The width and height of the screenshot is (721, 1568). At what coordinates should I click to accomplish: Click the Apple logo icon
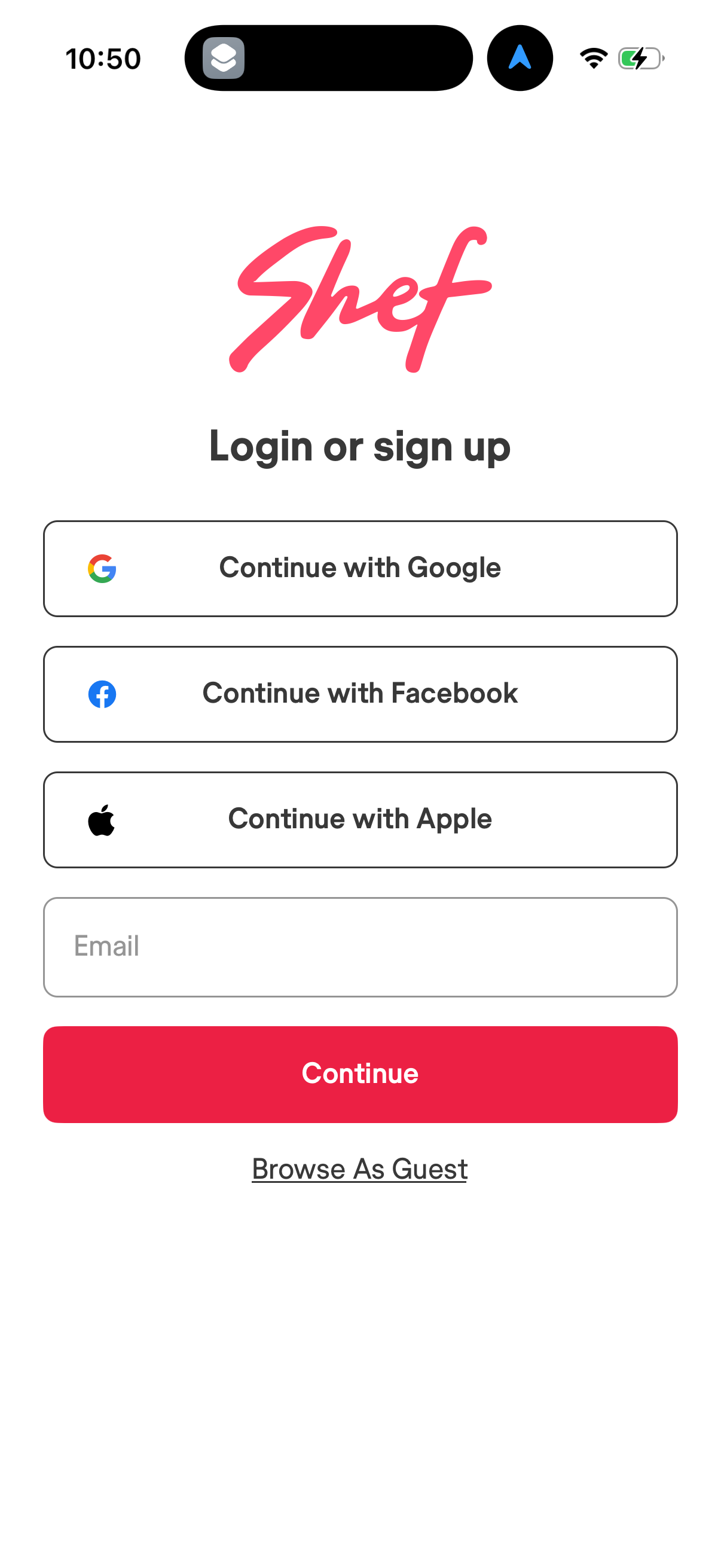pos(102,819)
